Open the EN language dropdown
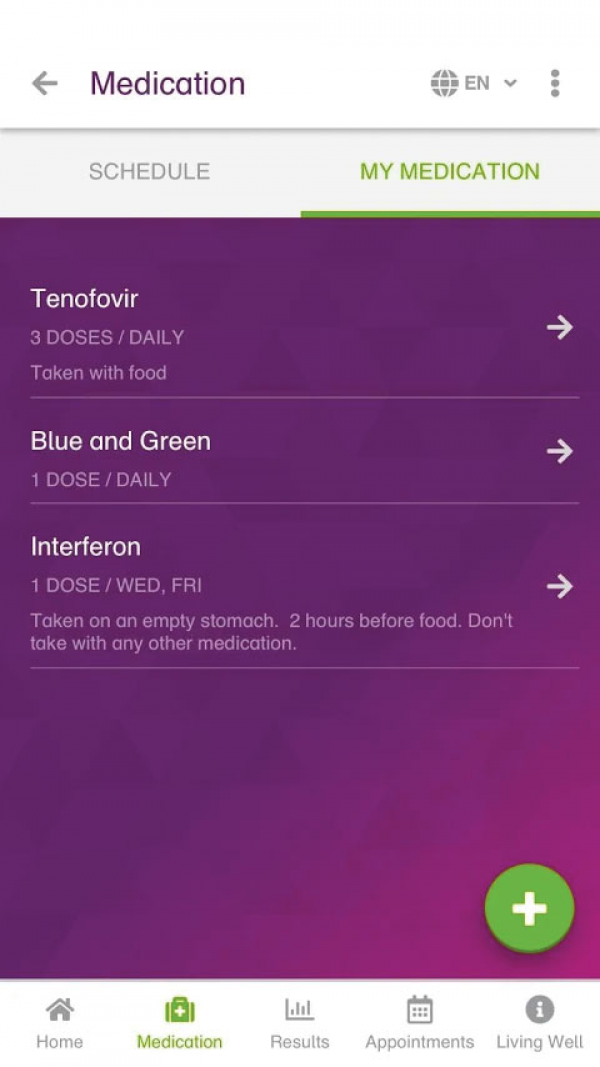 click(x=474, y=84)
